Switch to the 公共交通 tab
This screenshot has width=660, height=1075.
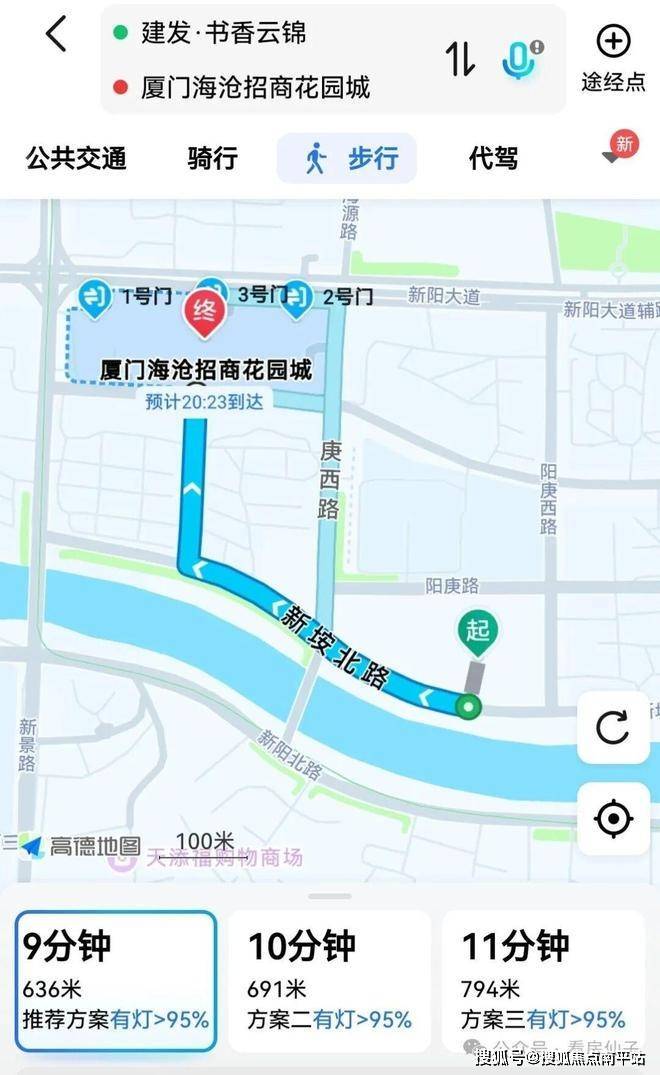coord(76,158)
